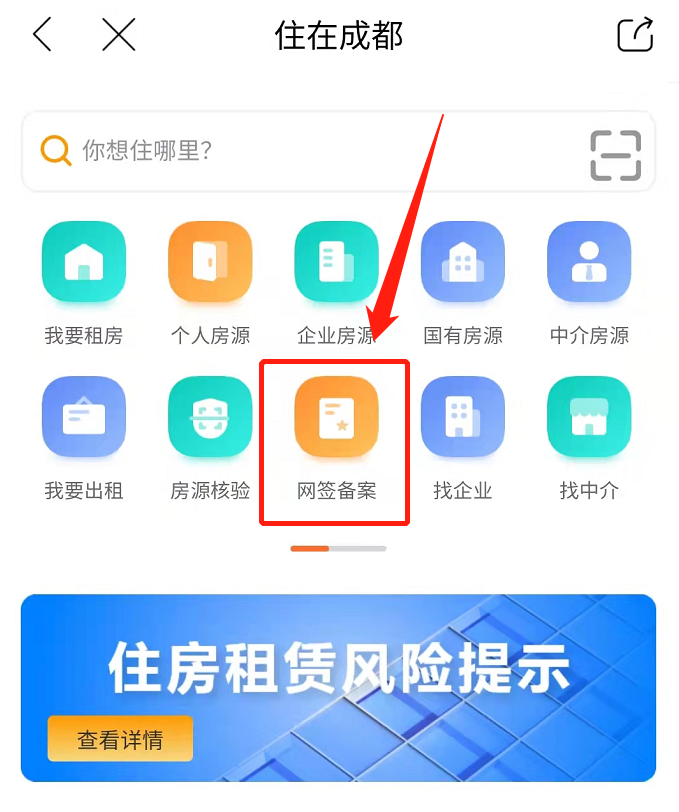Tap the 你想住哪里 search box
Image resolution: width=679 pixels, height=812 pixels.
tap(300, 151)
